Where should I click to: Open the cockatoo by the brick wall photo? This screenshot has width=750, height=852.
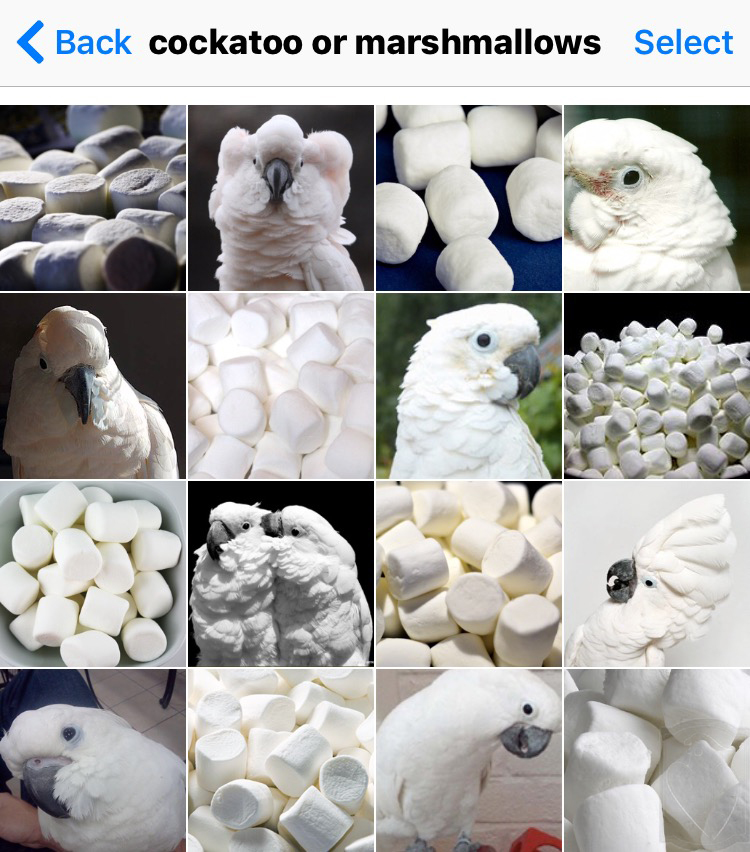(x=468, y=762)
